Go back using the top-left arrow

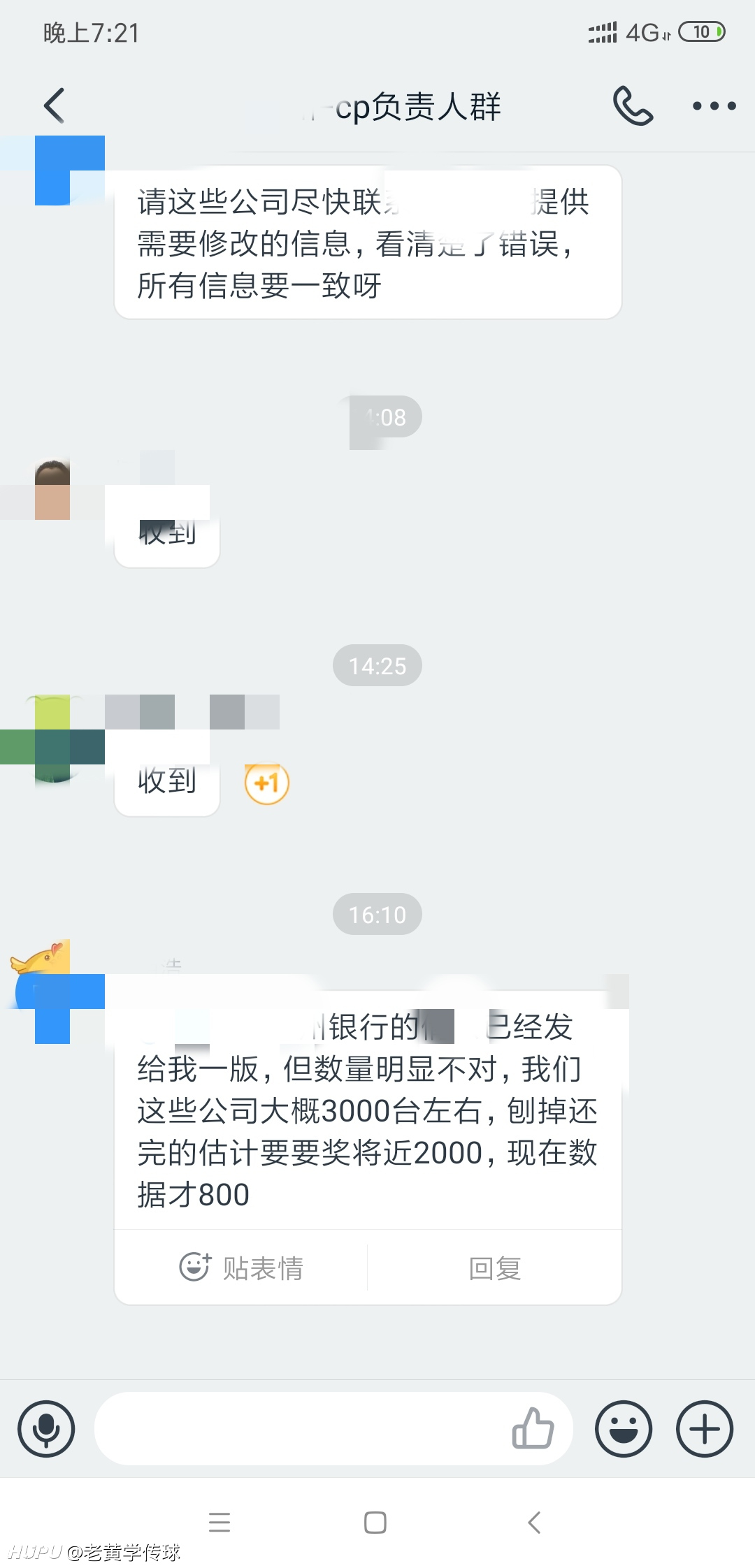pyautogui.click(x=54, y=106)
